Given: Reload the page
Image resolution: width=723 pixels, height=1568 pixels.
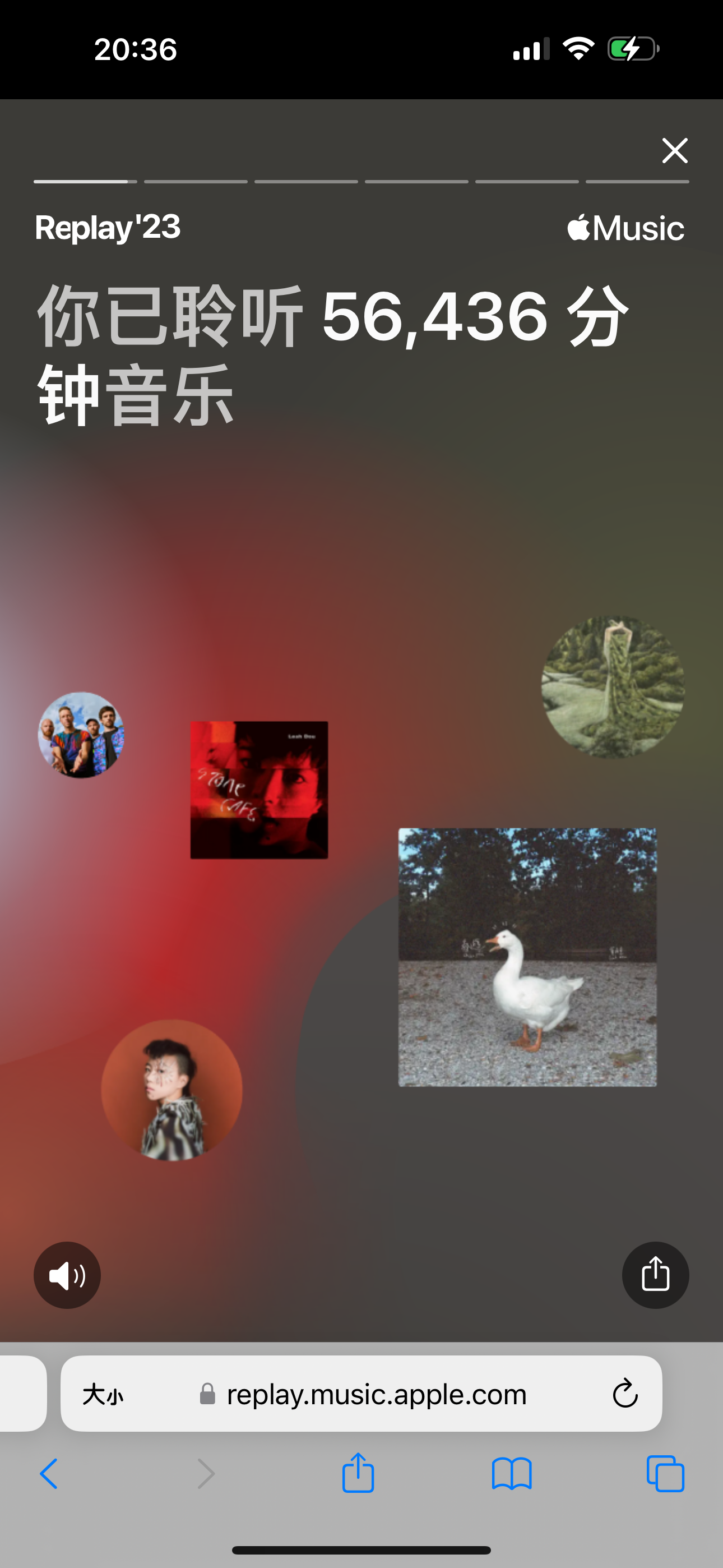Looking at the screenshot, I should (624, 1393).
